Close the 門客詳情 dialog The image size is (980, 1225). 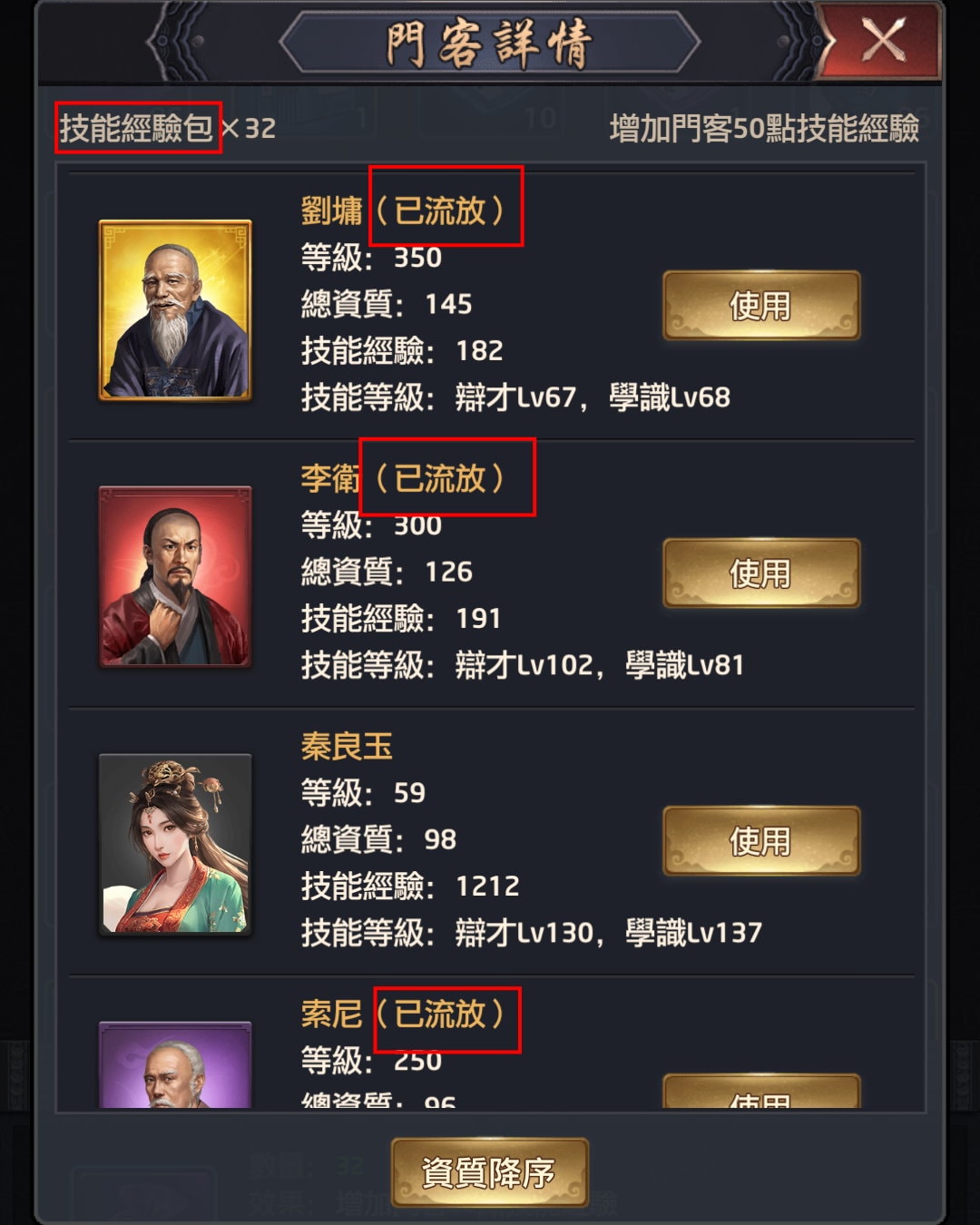[882, 41]
